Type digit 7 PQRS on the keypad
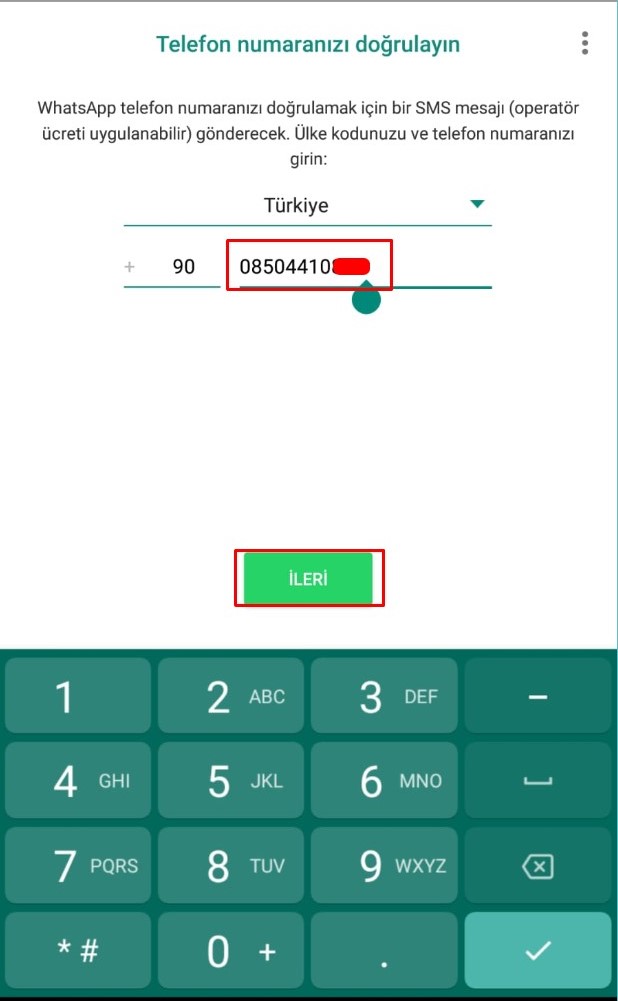This screenshot has width=618, height=1001. click(78, 865)
